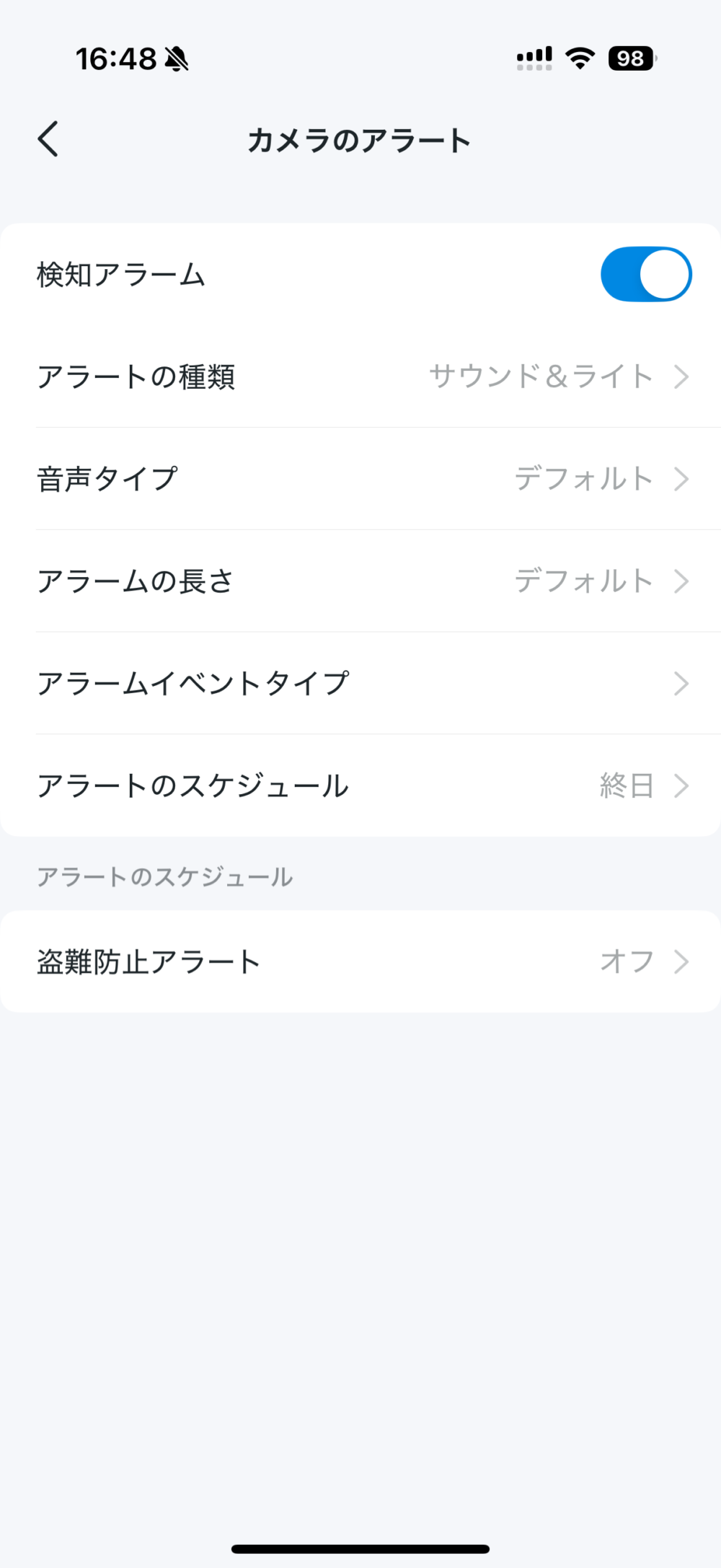Open アラームイベントタイプ settings
Viewport: 721px width, 1568px height.
pos(360,684)
